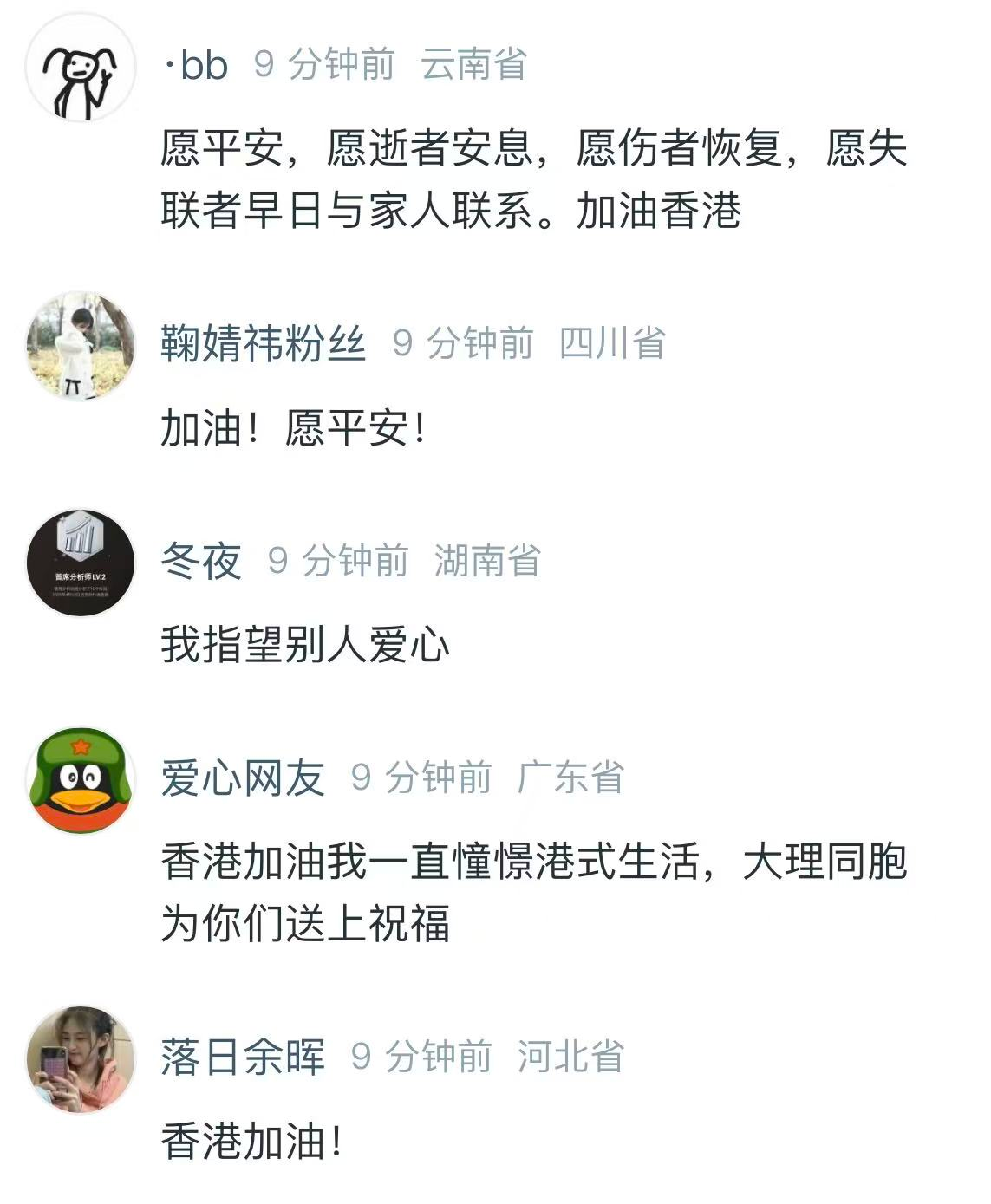The width and height of the screenshot is (991, 1204).
Task: Tap username 落日余晖
Action: (x=243, y=1057)
